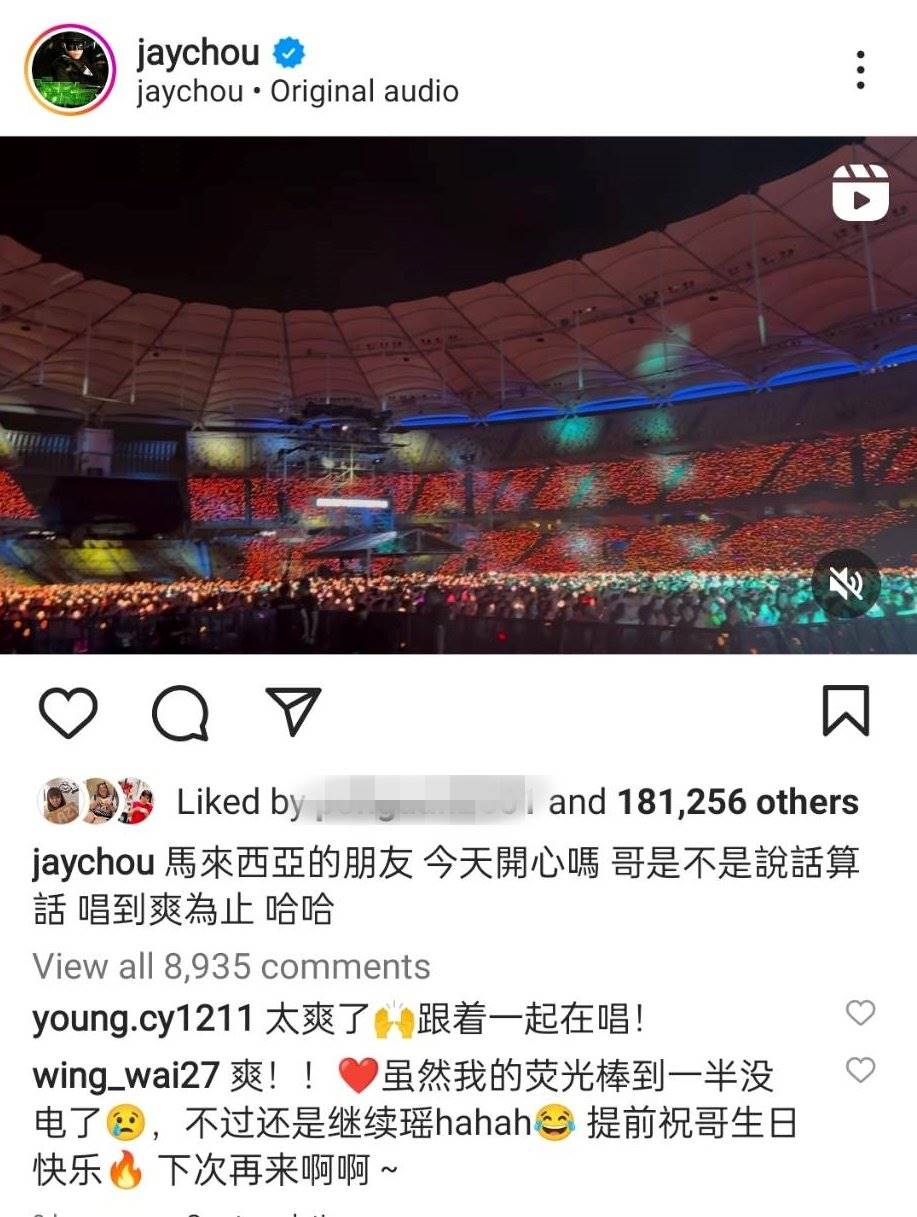Viewport: 917px width, 1217px height.
Task: View the list of 181,256 others likes
Action: pyautogui.click(x=737, y=802)
